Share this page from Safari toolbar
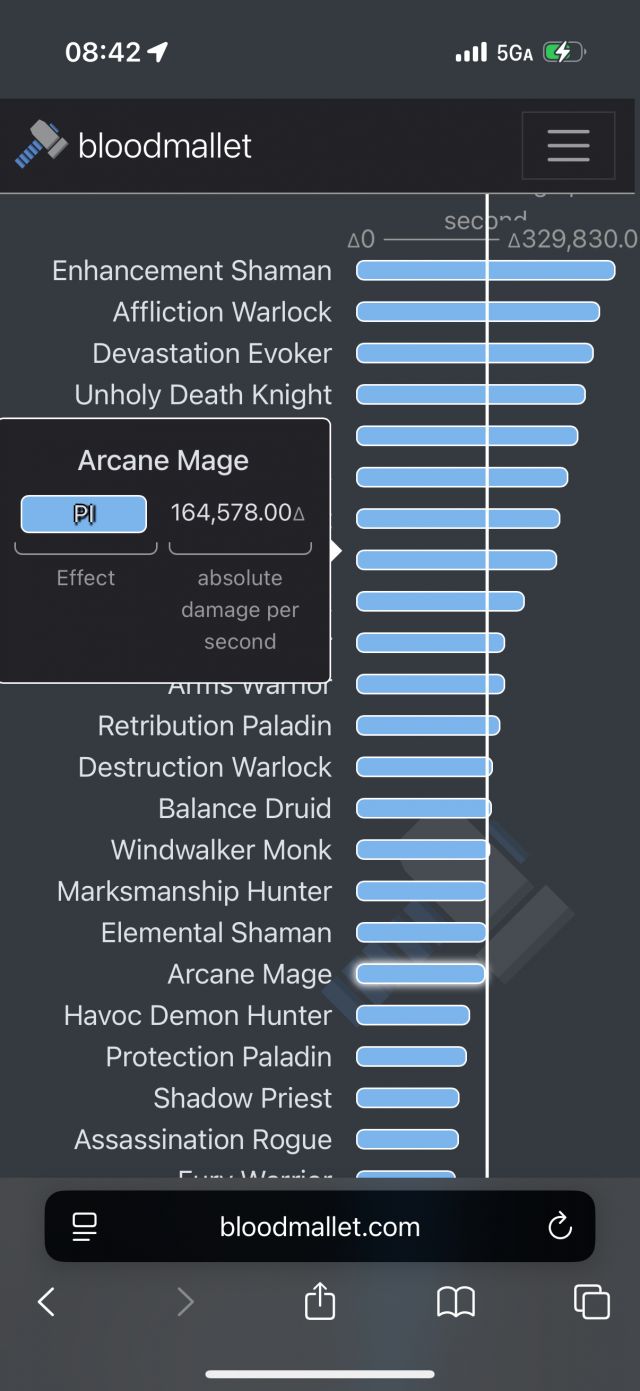640x1391 pixels. click(x=320, y=1301)
